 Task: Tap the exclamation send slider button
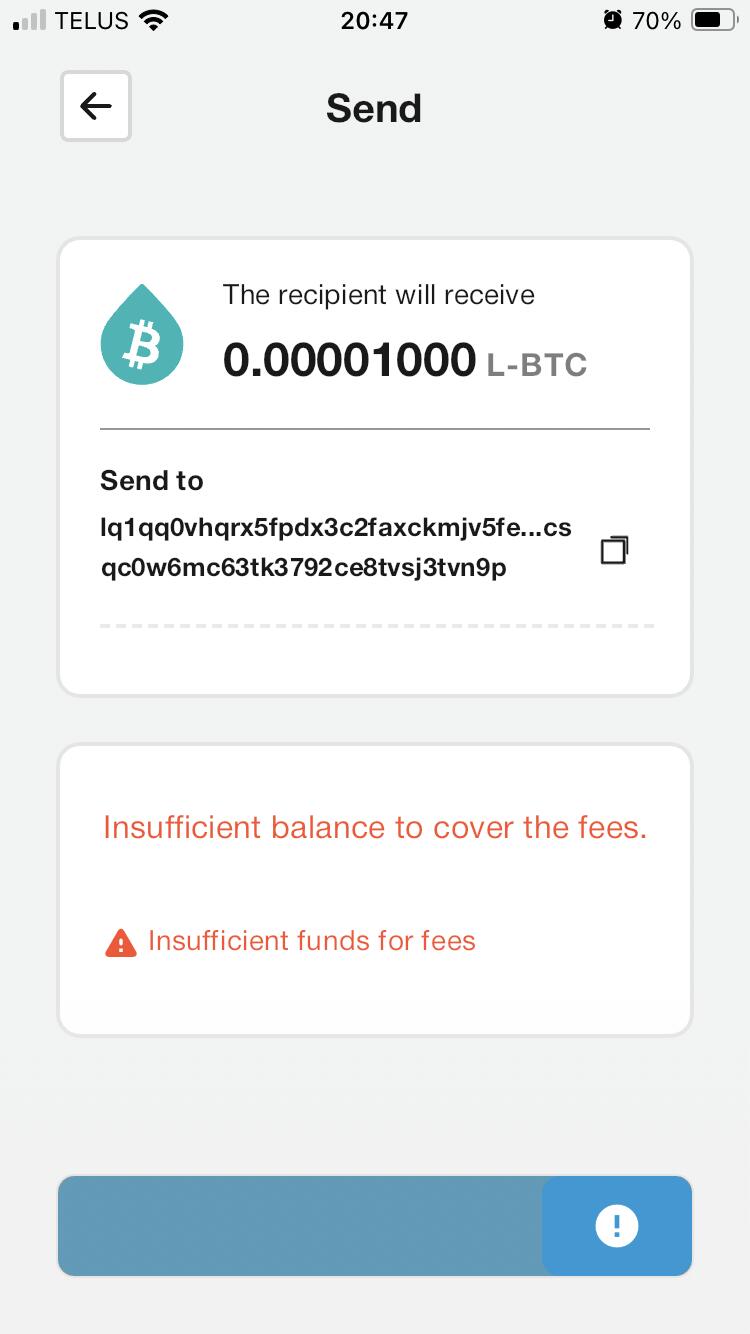click(x=617, y=1226)
